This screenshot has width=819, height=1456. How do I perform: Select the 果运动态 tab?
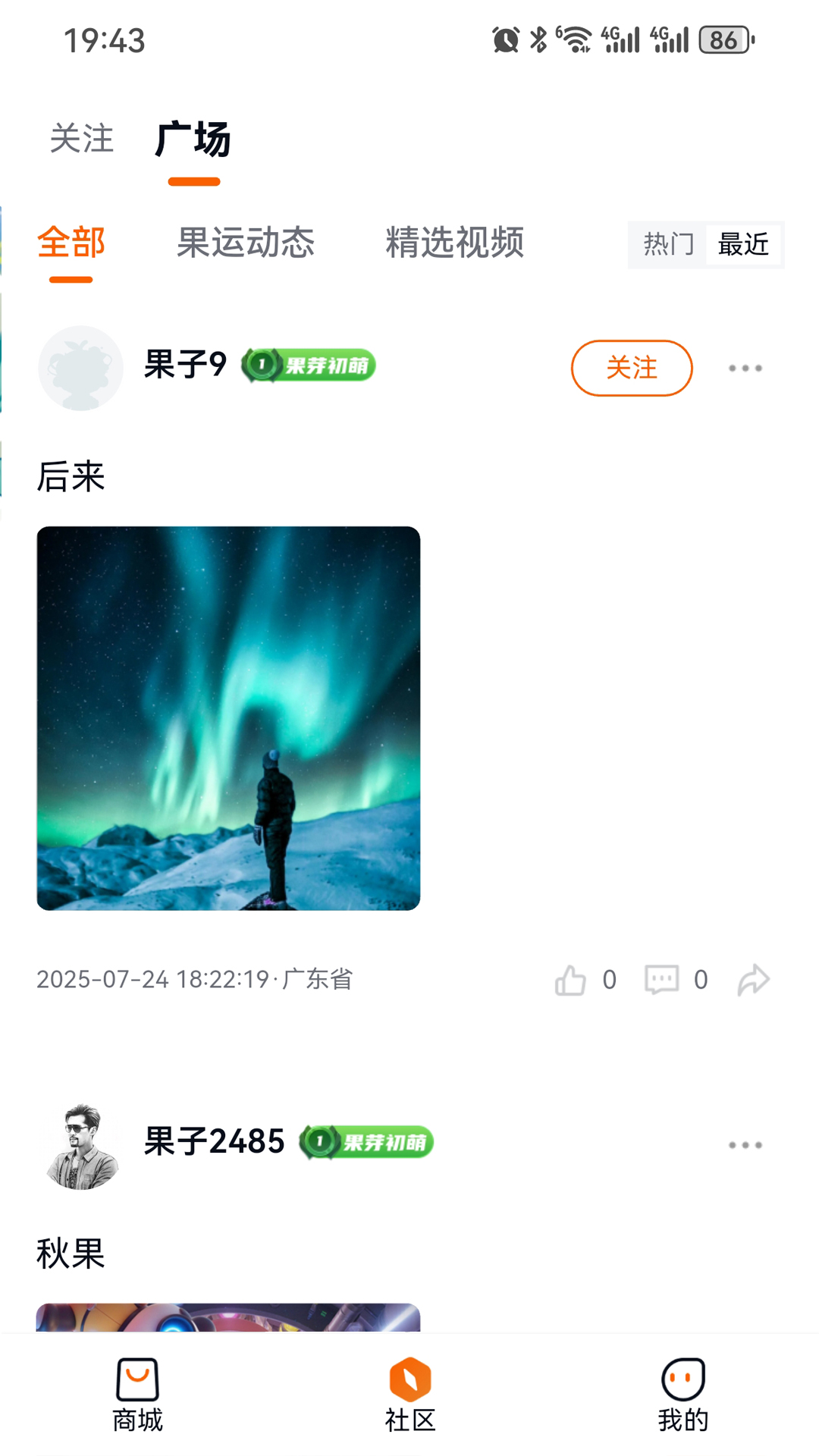(246, 243)
